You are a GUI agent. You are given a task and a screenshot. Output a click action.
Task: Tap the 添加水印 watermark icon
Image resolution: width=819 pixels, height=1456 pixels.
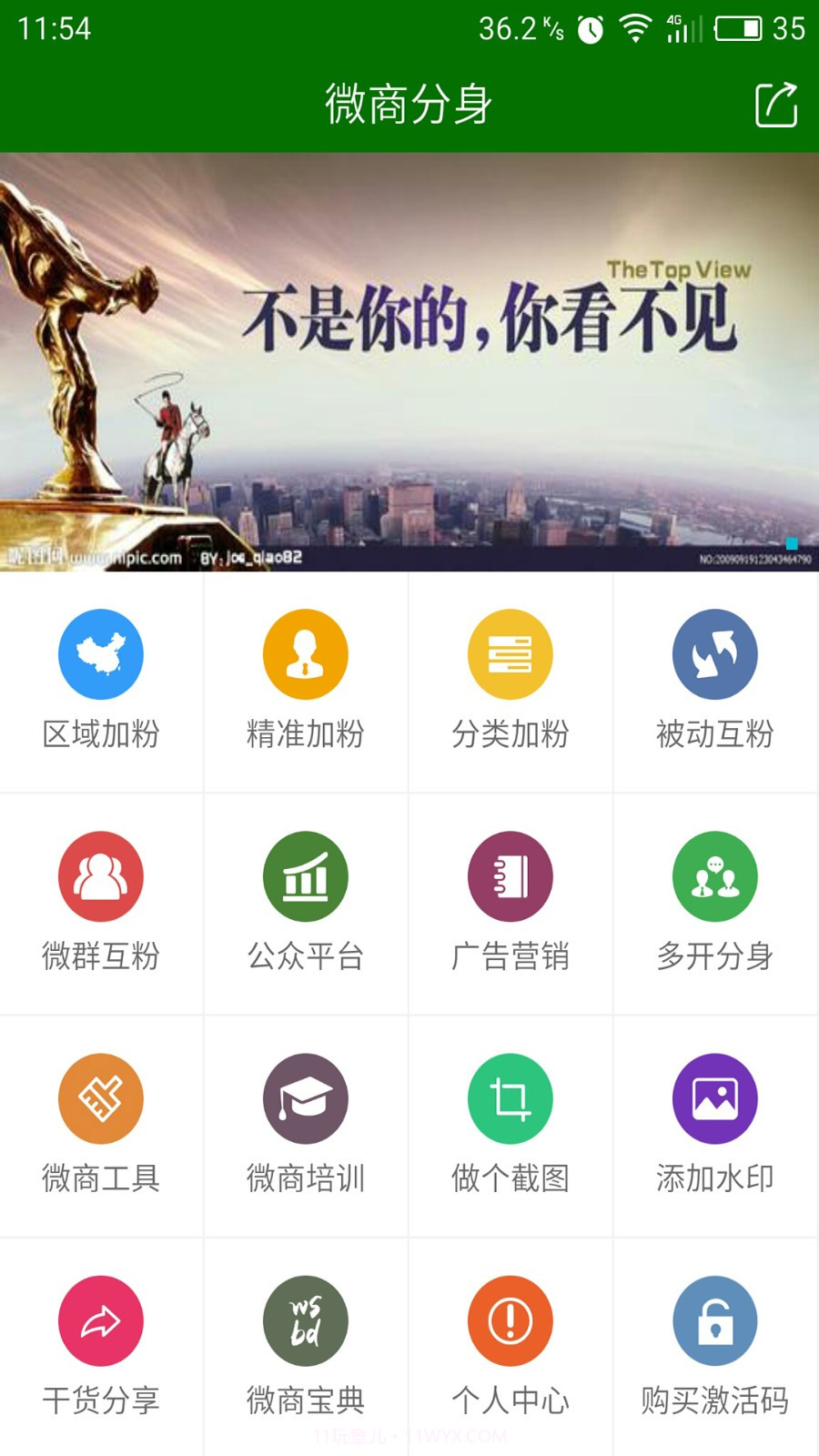click(715, 1097)
